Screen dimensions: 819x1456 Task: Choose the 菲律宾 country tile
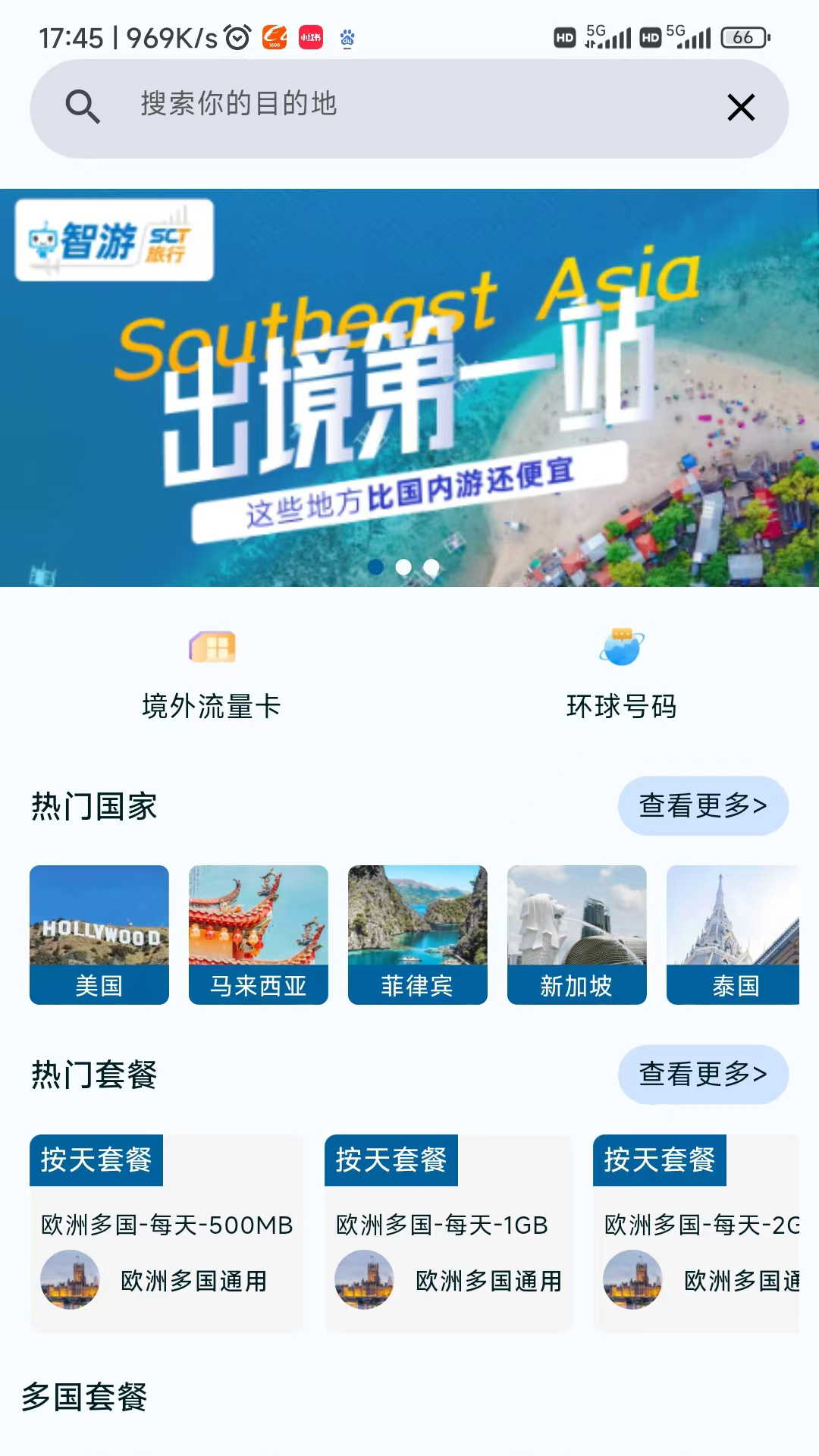(418, 934)
